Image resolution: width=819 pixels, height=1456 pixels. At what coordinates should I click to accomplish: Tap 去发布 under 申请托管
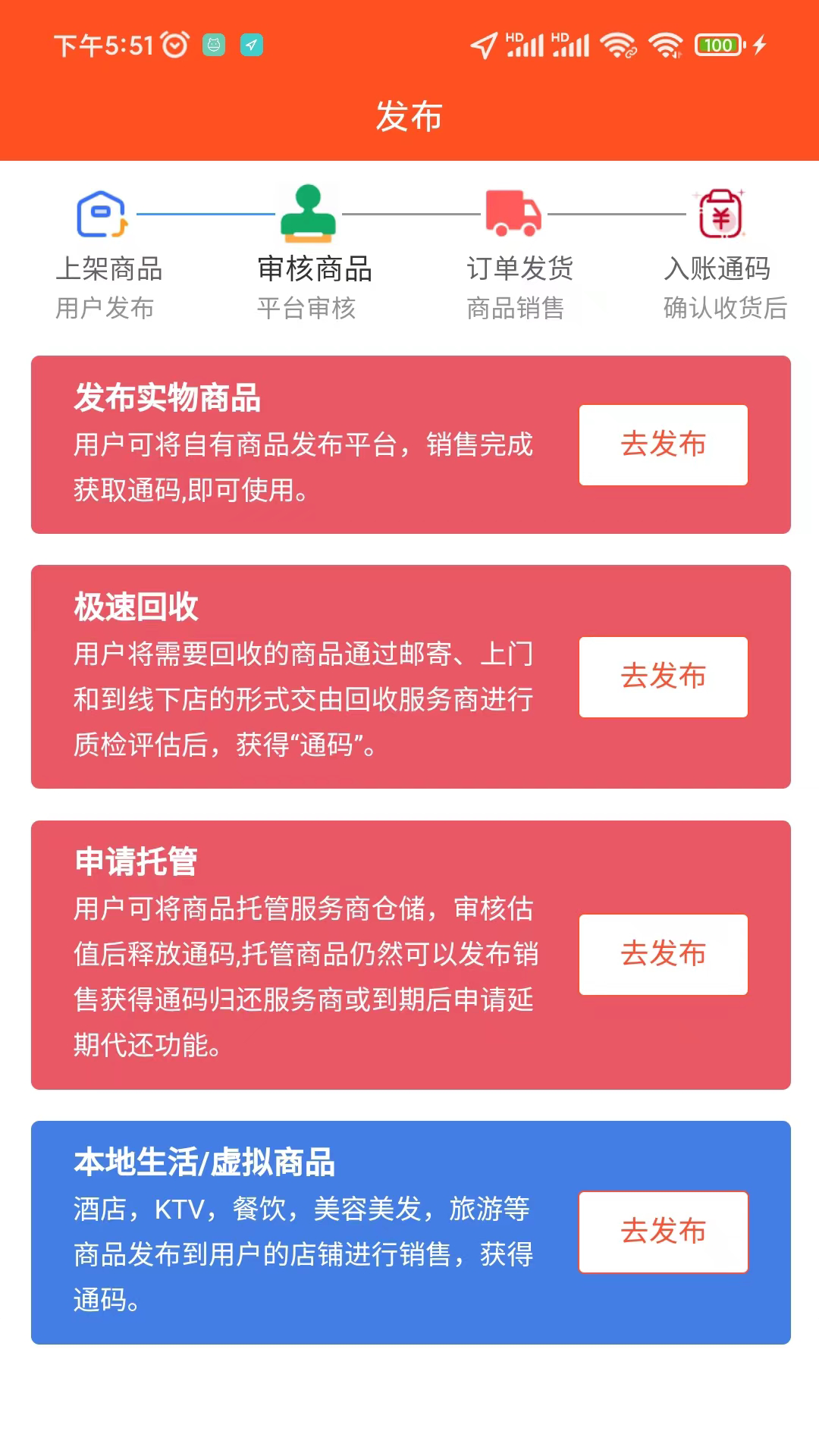pyautogui.click(x=662, y=955)
